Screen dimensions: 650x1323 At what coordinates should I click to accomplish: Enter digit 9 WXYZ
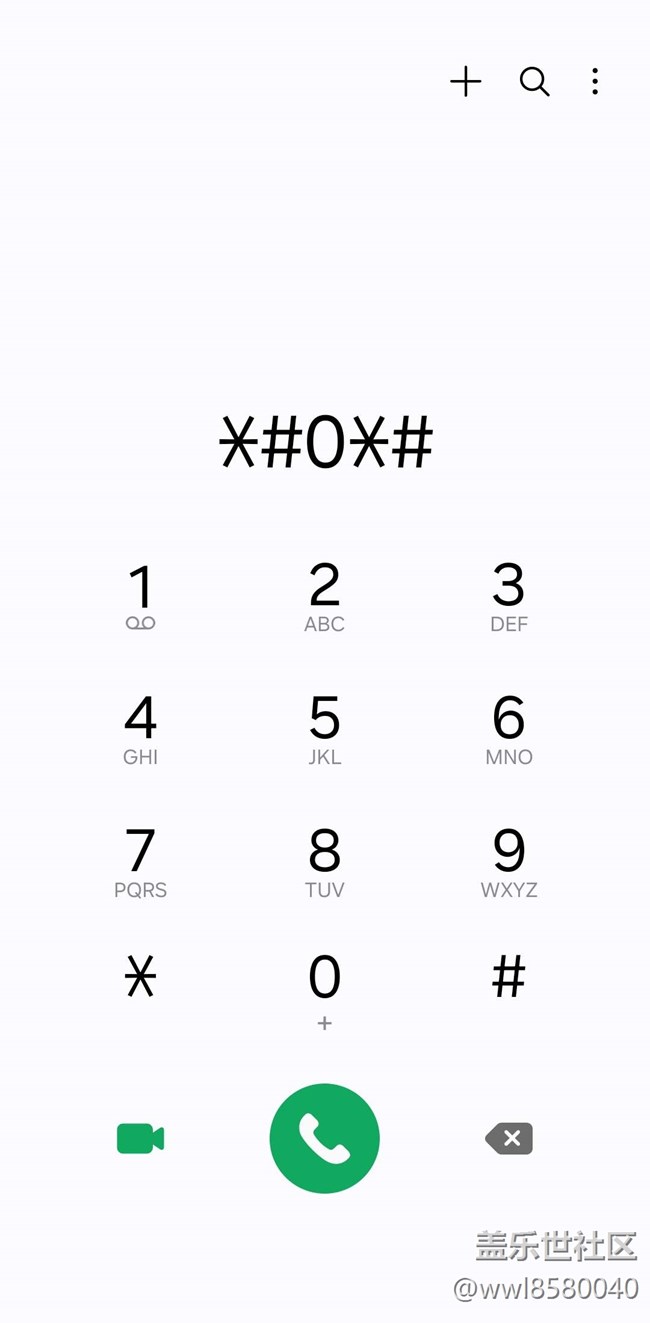coord(508,863)
